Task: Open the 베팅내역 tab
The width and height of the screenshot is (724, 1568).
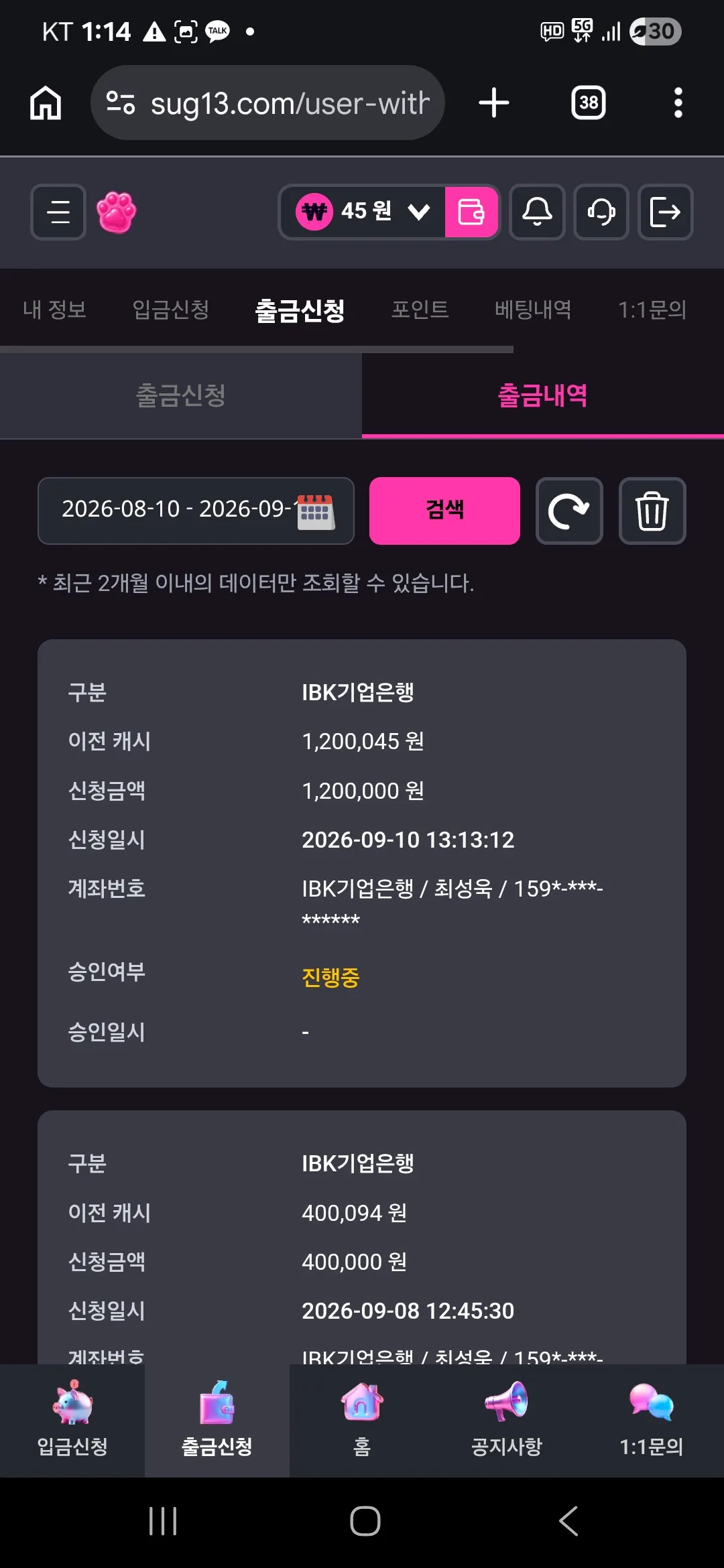Action: point(533,310)
